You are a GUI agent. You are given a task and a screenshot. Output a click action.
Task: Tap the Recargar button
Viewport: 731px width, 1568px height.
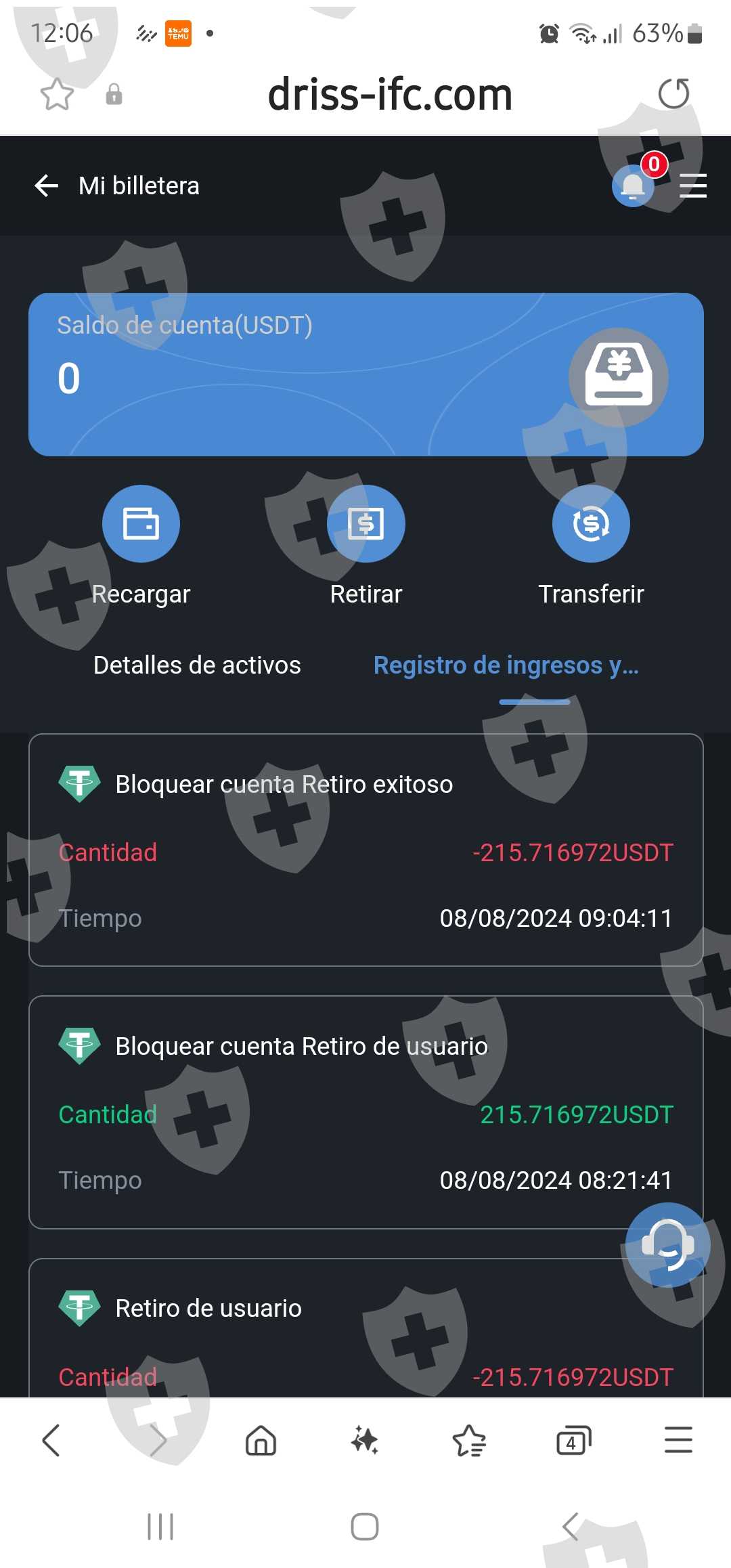tap(141, 546)
